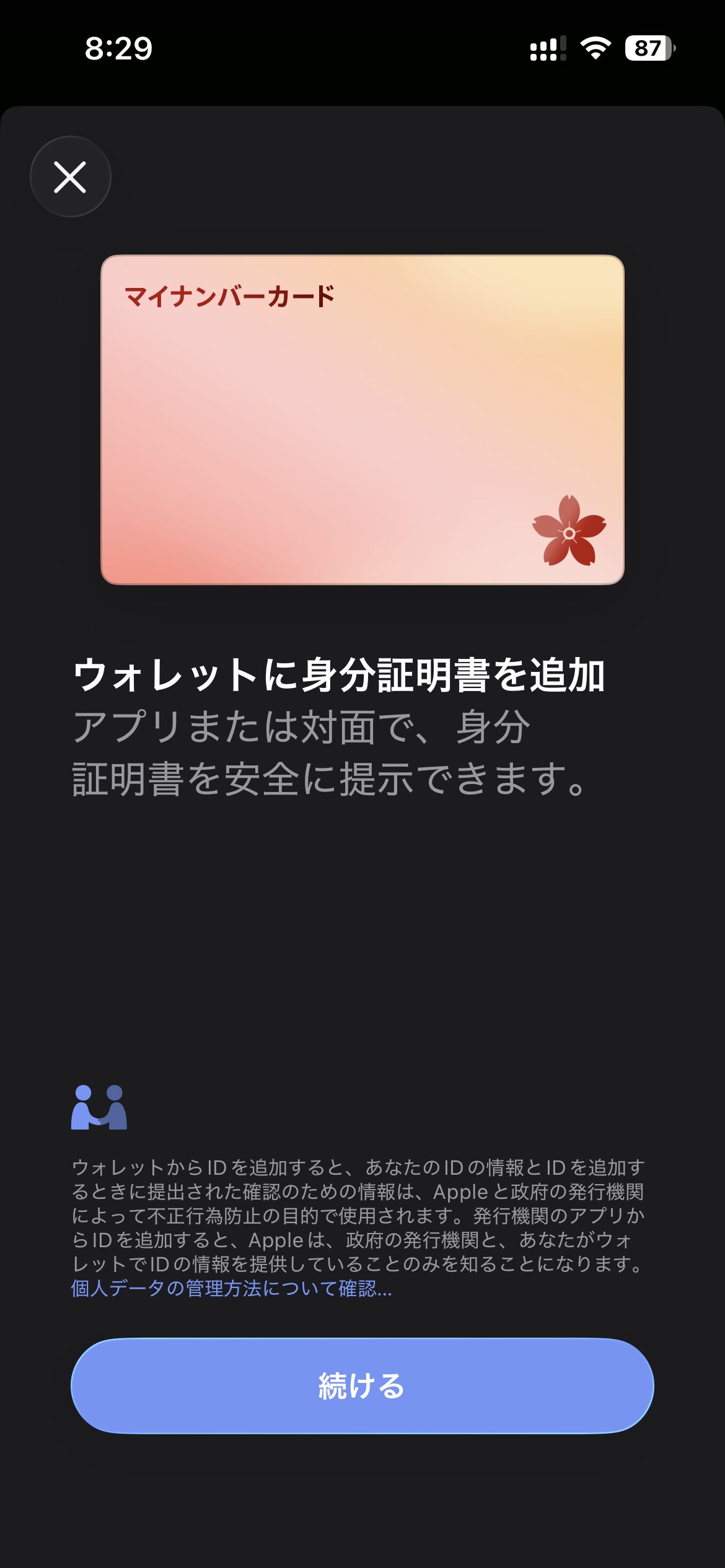The width and height of the screenshot is (725, 1568).
Task: Open 個人データの管理方法について確認 link
Action: click(x=231, y=1288)
